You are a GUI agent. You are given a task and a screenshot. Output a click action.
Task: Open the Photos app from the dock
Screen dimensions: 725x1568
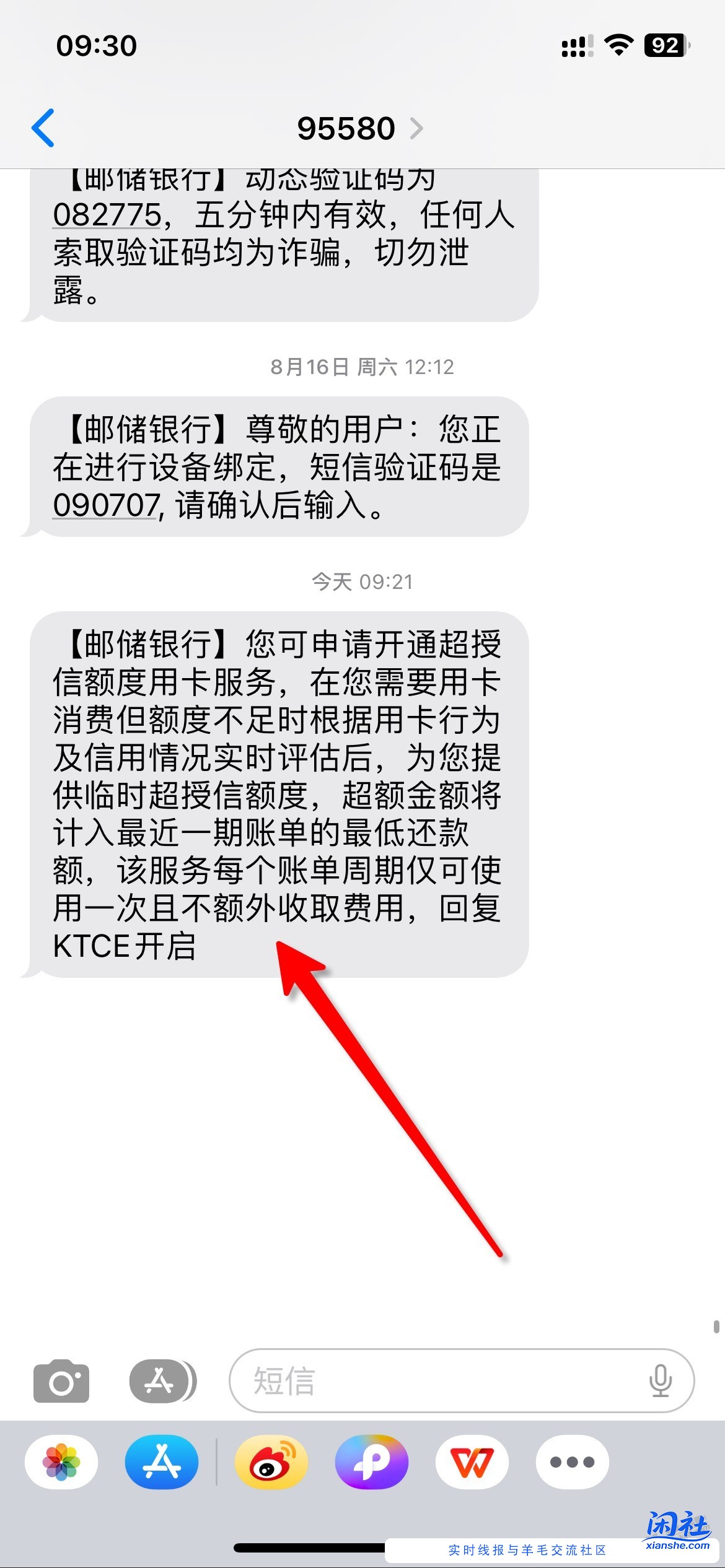click(61, 1463)
